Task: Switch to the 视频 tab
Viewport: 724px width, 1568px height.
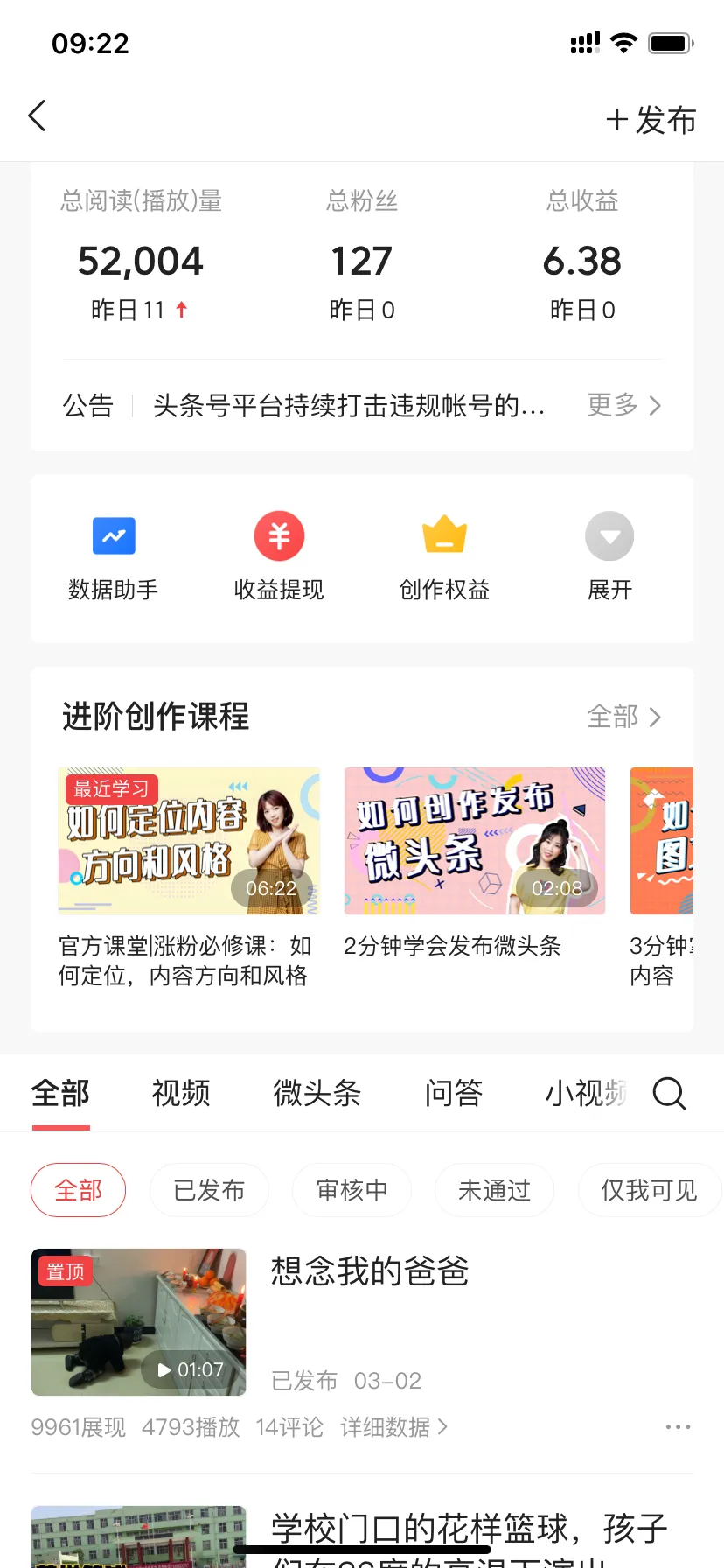Action: [181, 1093]
